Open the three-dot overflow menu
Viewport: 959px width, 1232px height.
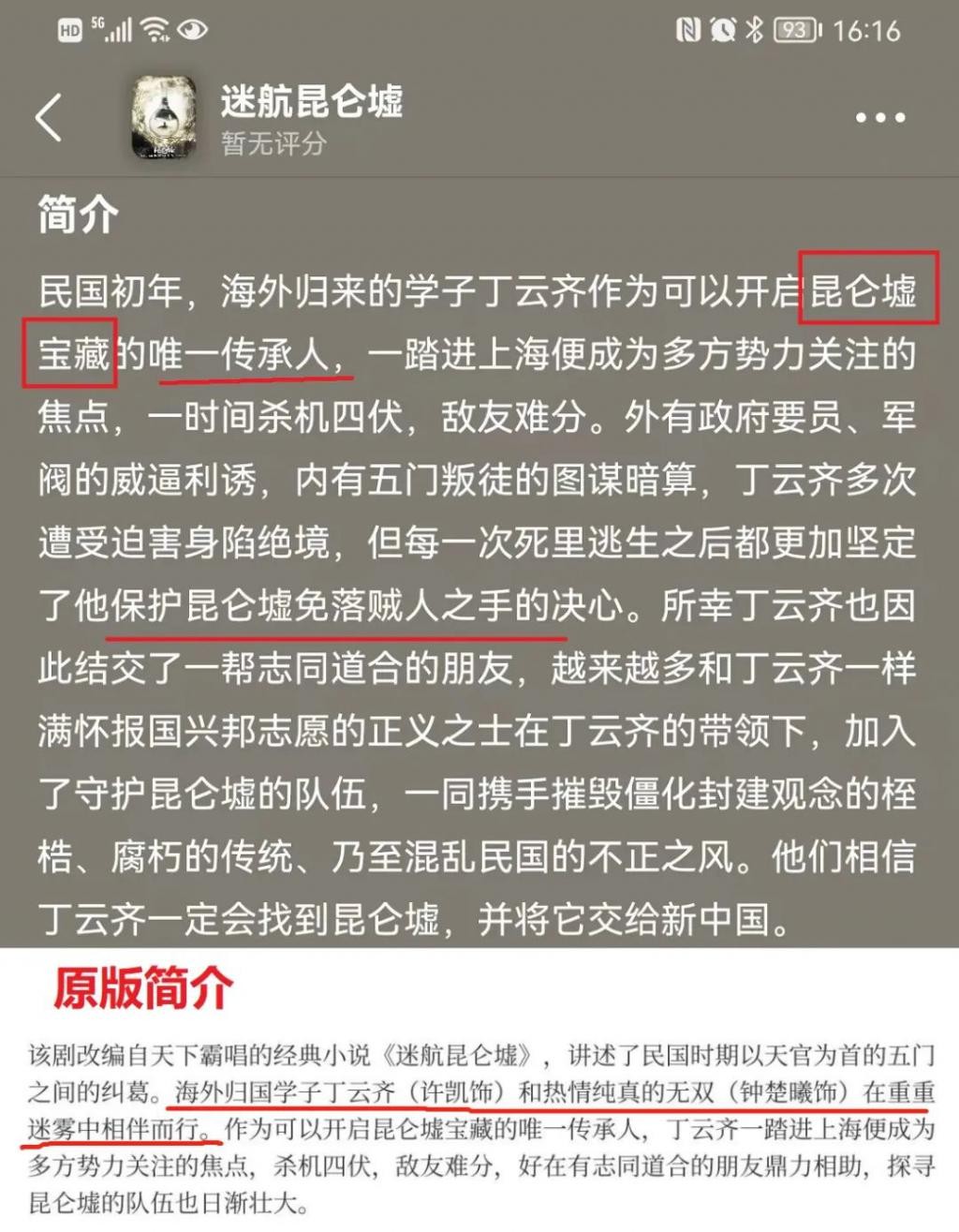click(x=879, y=119)
